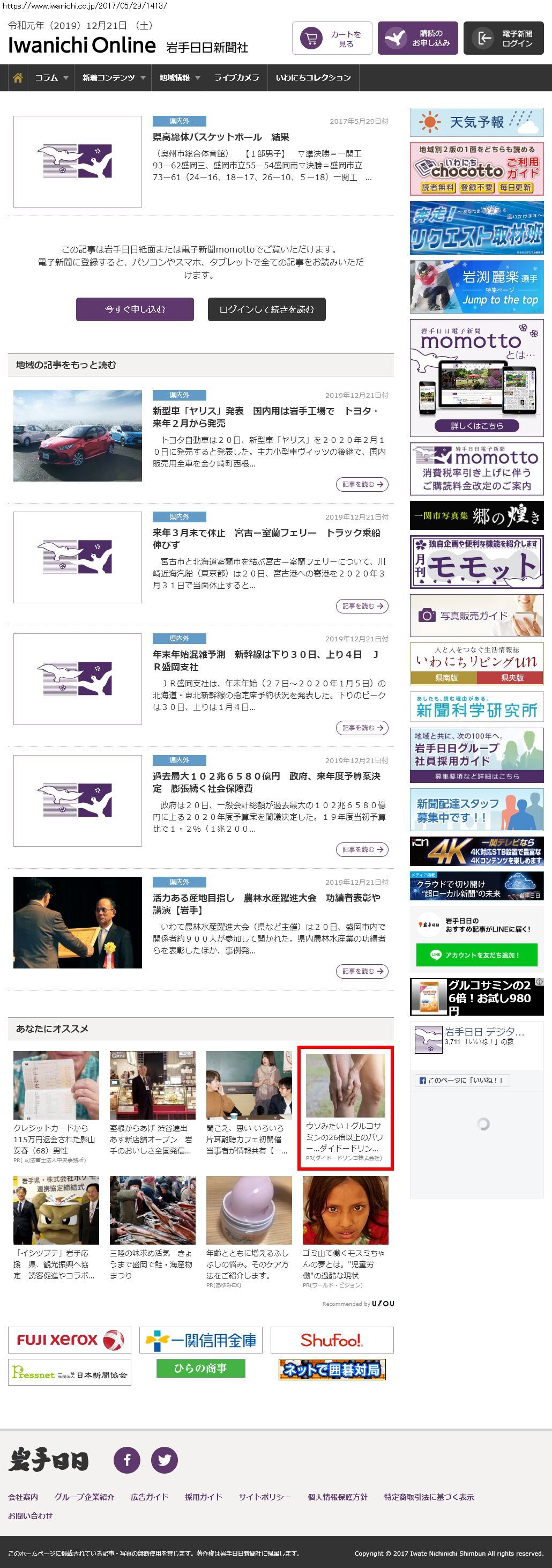The image size is (552, 1568).
Task: Tap 今すぐ申し込む button
Action: [135, 309]
